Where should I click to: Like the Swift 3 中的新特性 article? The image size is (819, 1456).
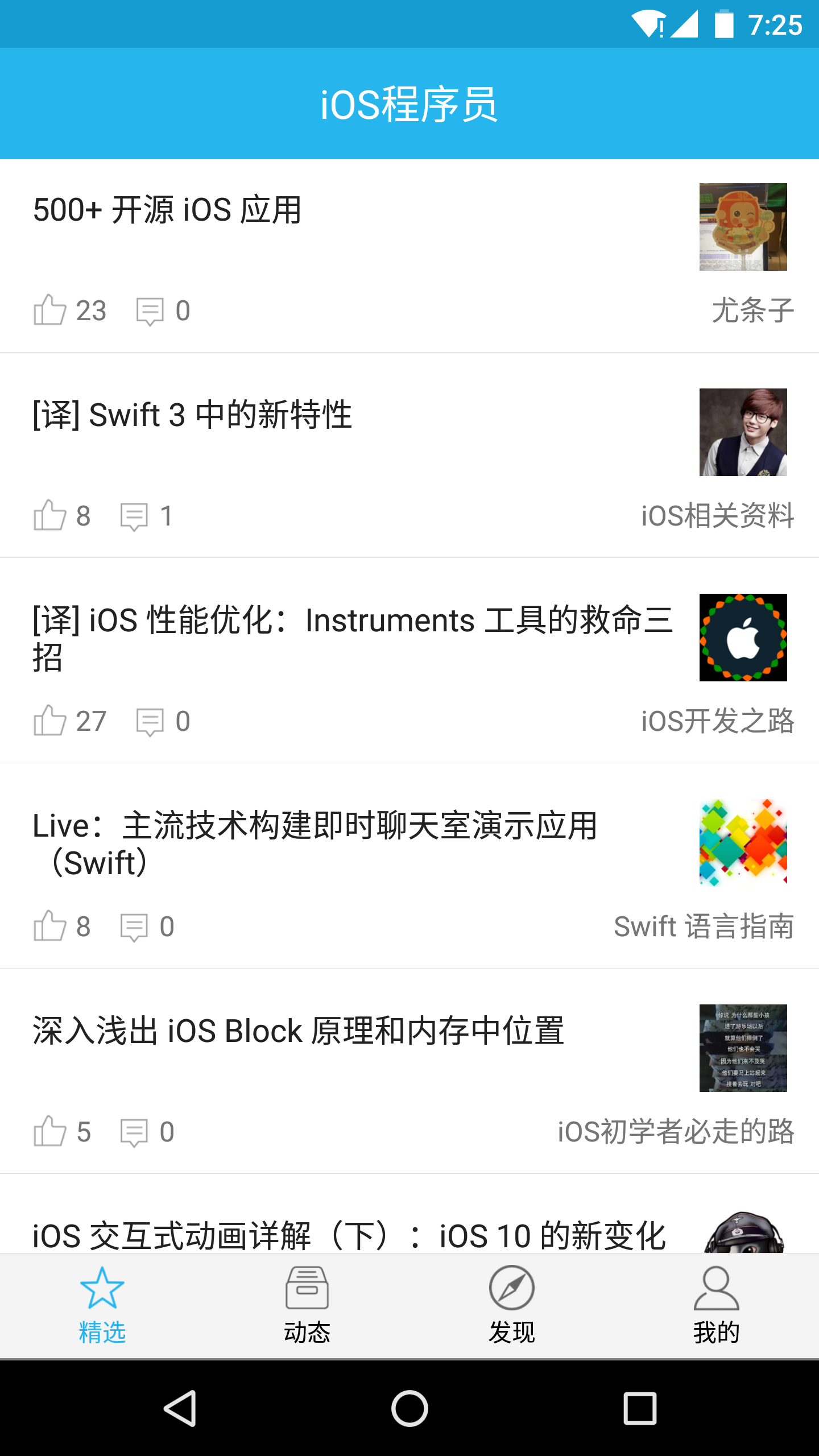(x=50, y=516)
